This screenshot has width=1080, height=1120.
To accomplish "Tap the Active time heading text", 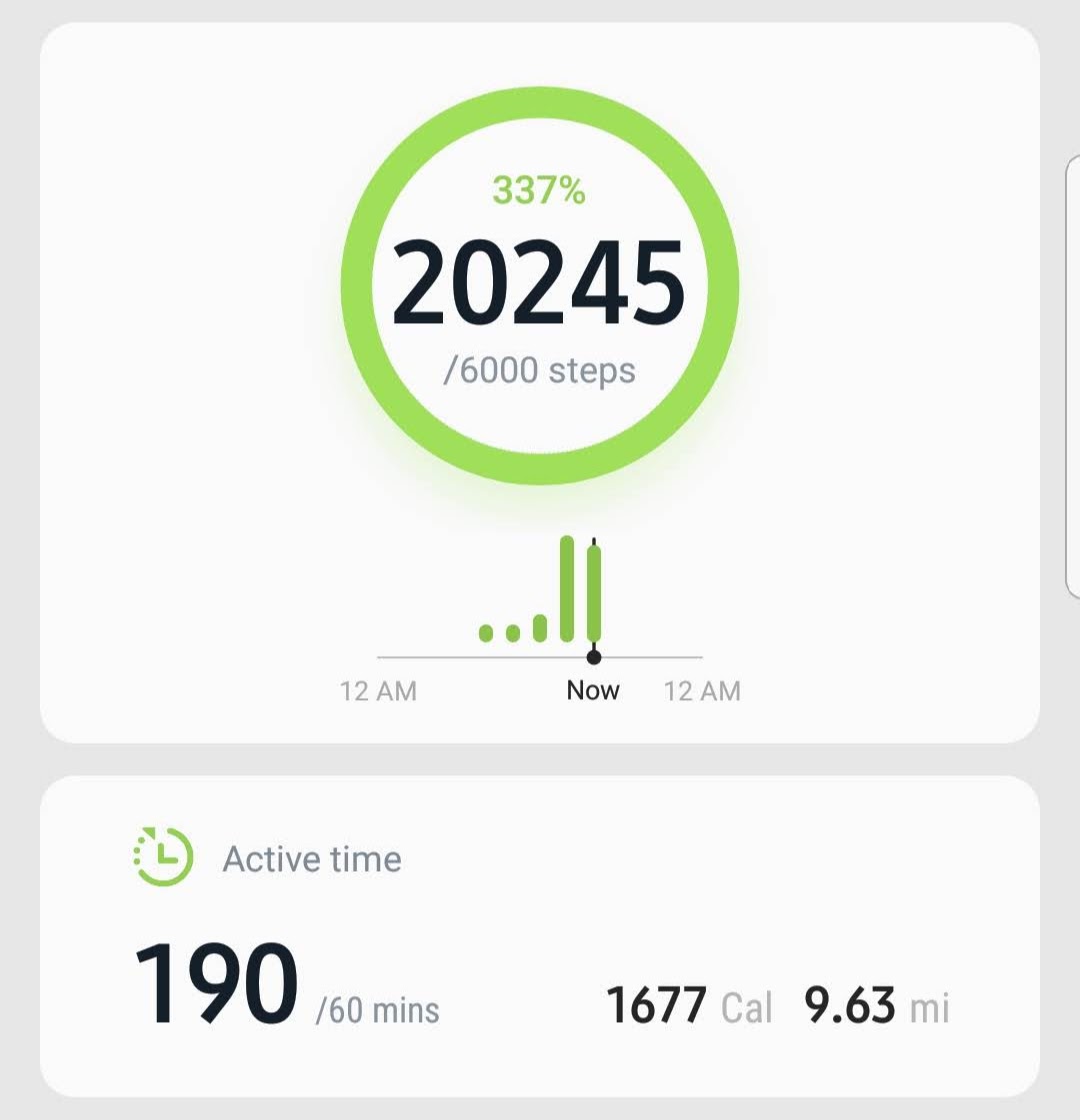I will [310, 856].
